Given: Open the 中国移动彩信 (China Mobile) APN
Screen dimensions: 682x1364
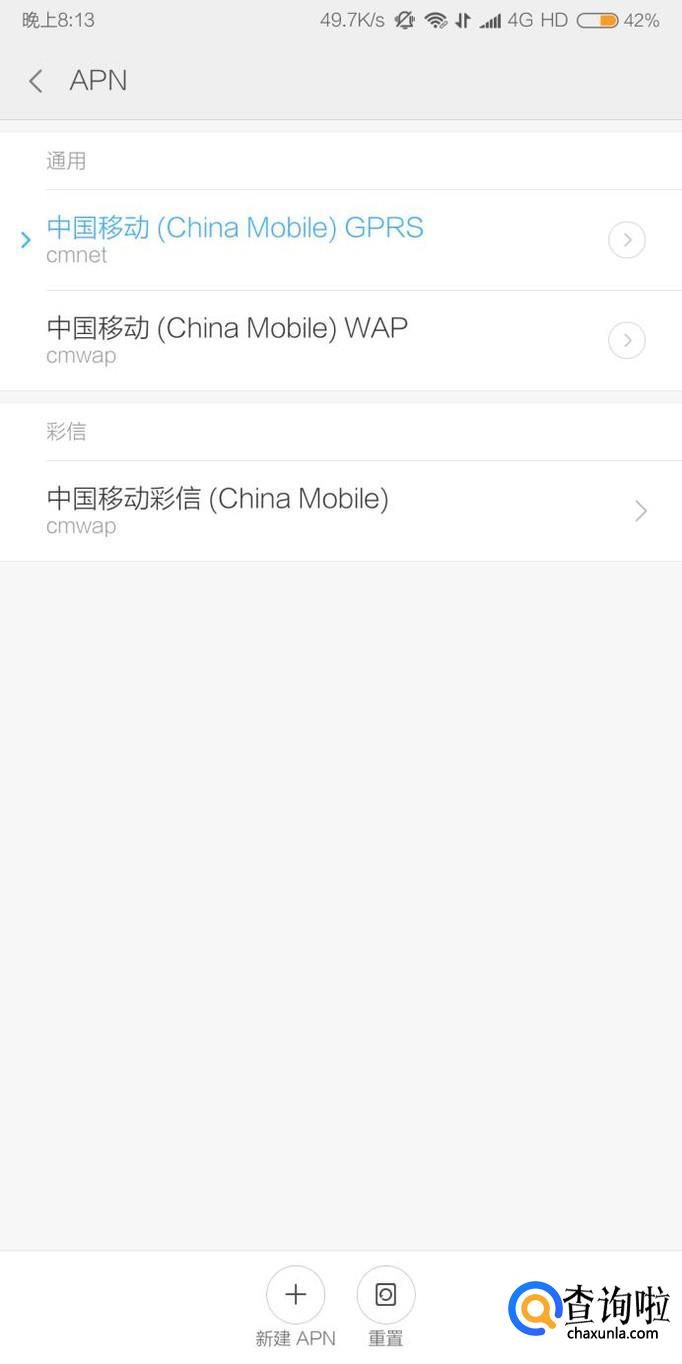Looking at the screenshot, I should (217, 510).
